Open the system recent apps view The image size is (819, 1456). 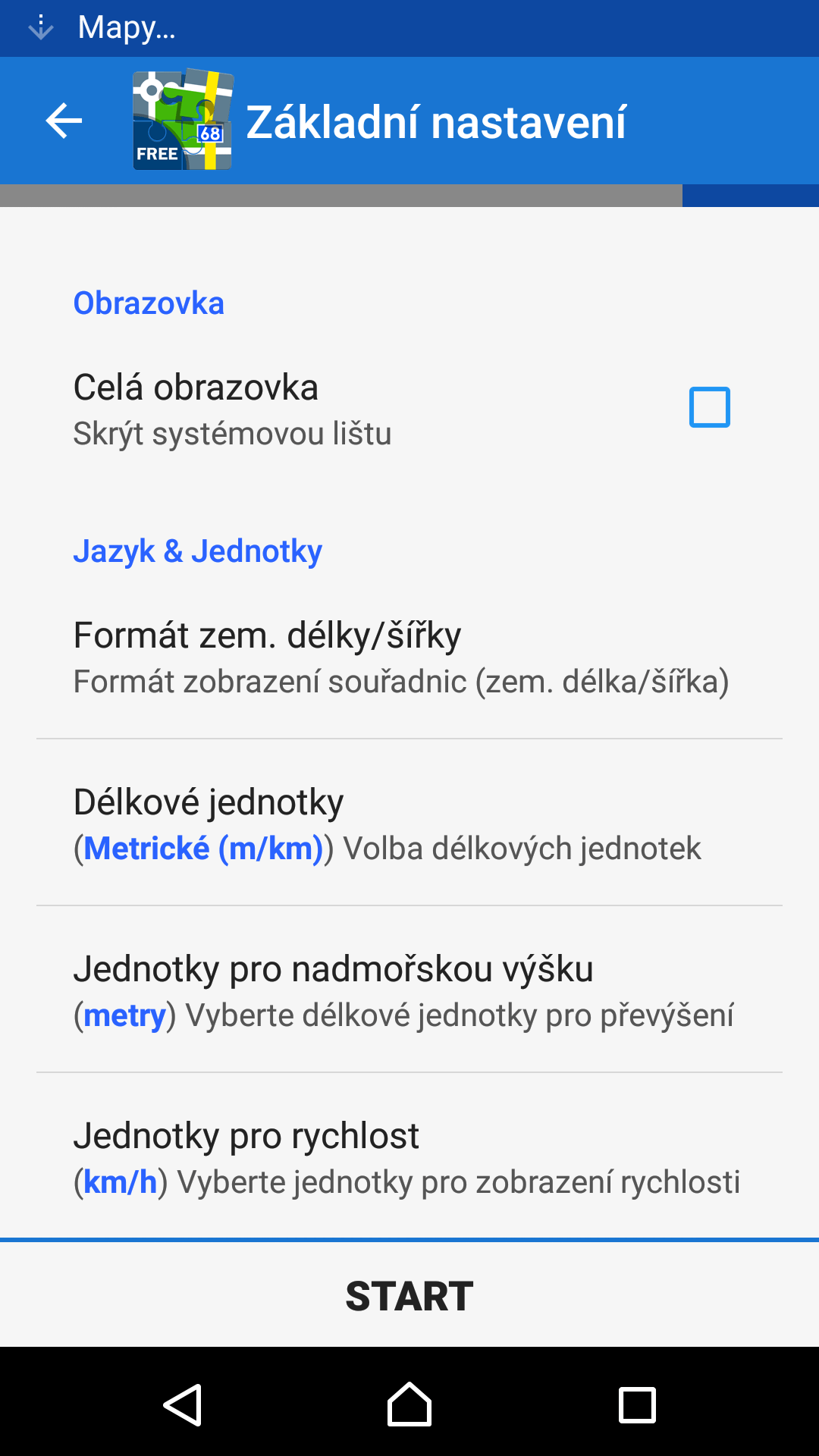click(637, 1404)
